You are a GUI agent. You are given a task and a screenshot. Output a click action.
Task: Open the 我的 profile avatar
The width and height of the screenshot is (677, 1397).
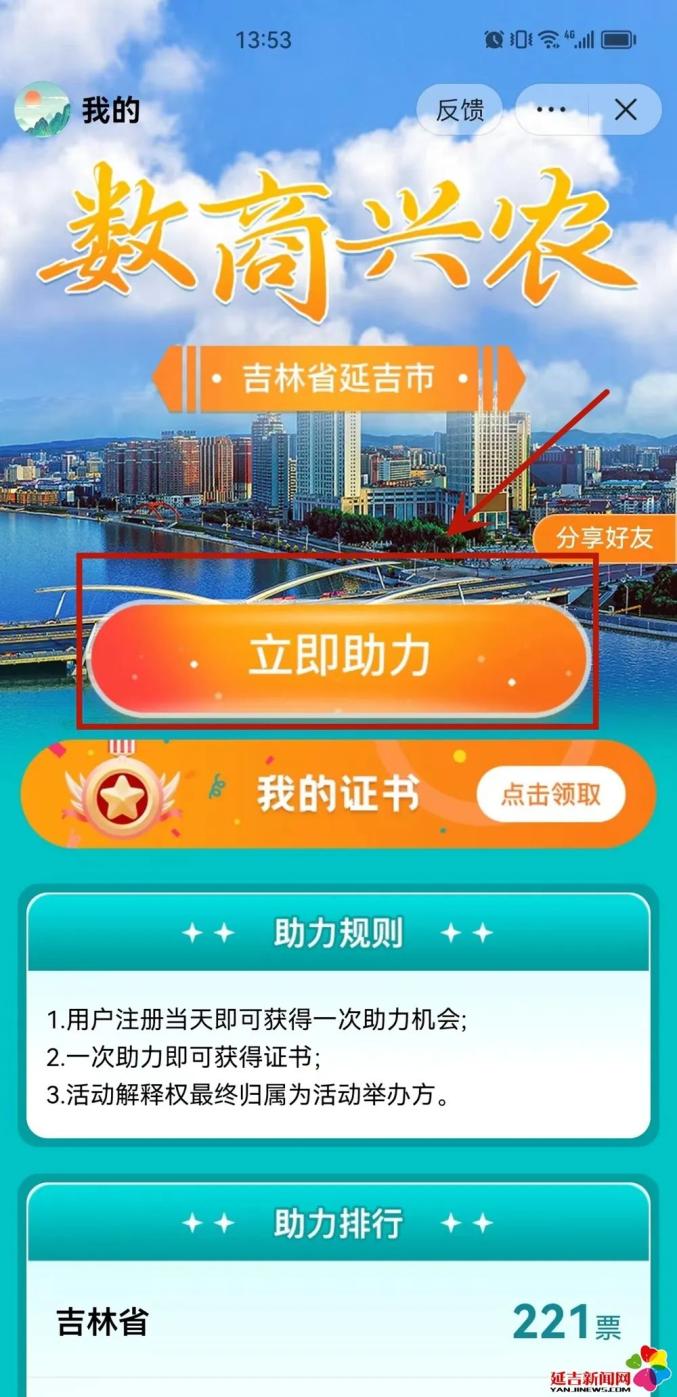pyautogui.click(x=42, y=110)
